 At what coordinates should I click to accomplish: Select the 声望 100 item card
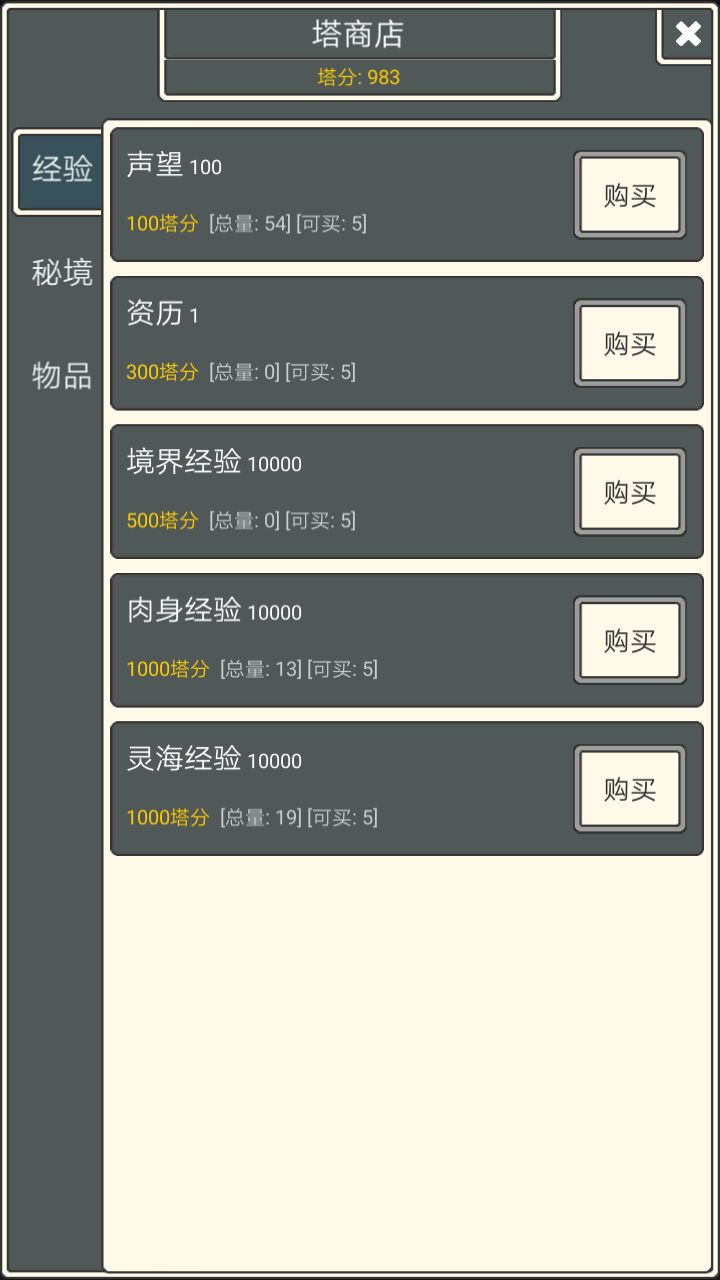[x=350, y=195]
